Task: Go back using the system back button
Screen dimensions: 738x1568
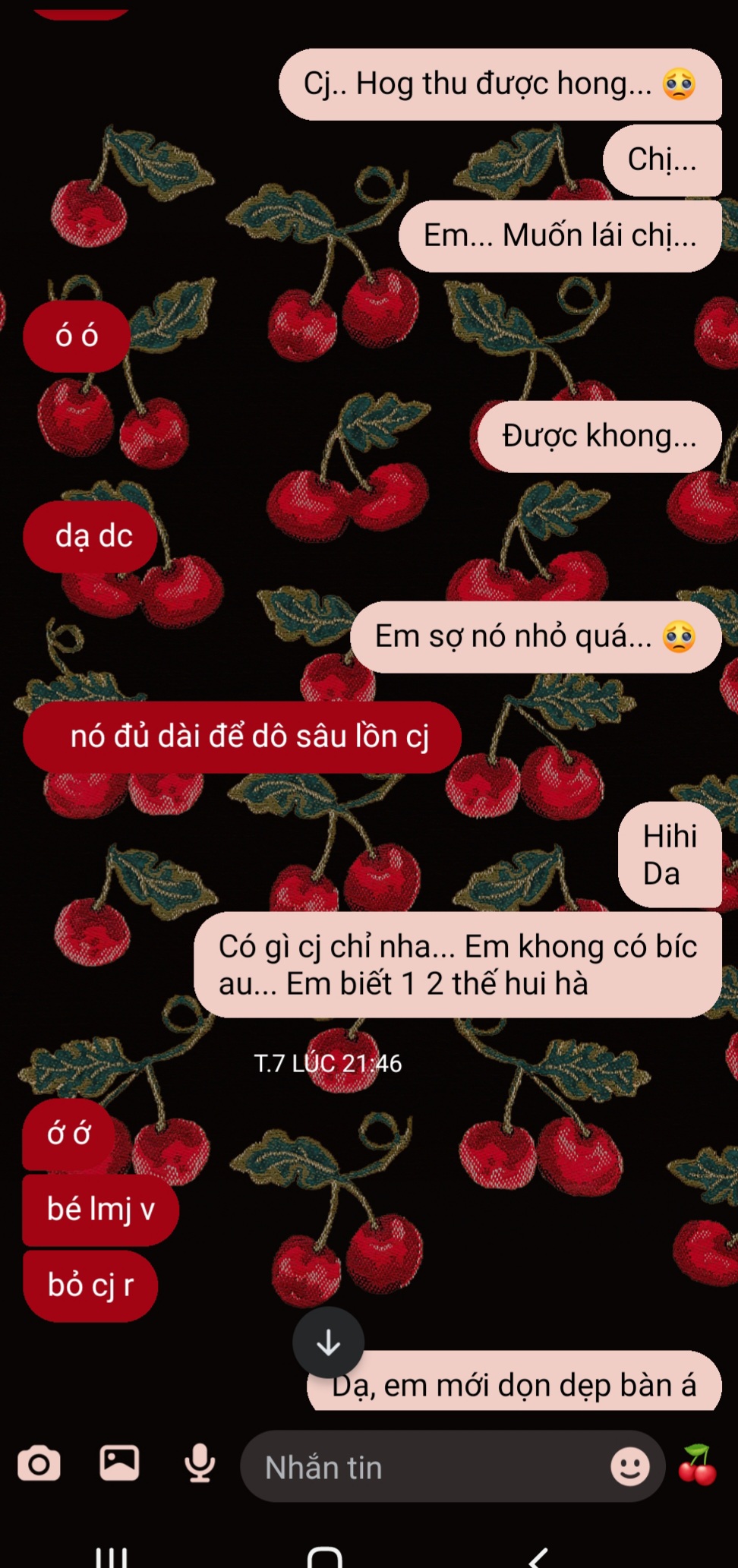Action: coord(538,1558)
